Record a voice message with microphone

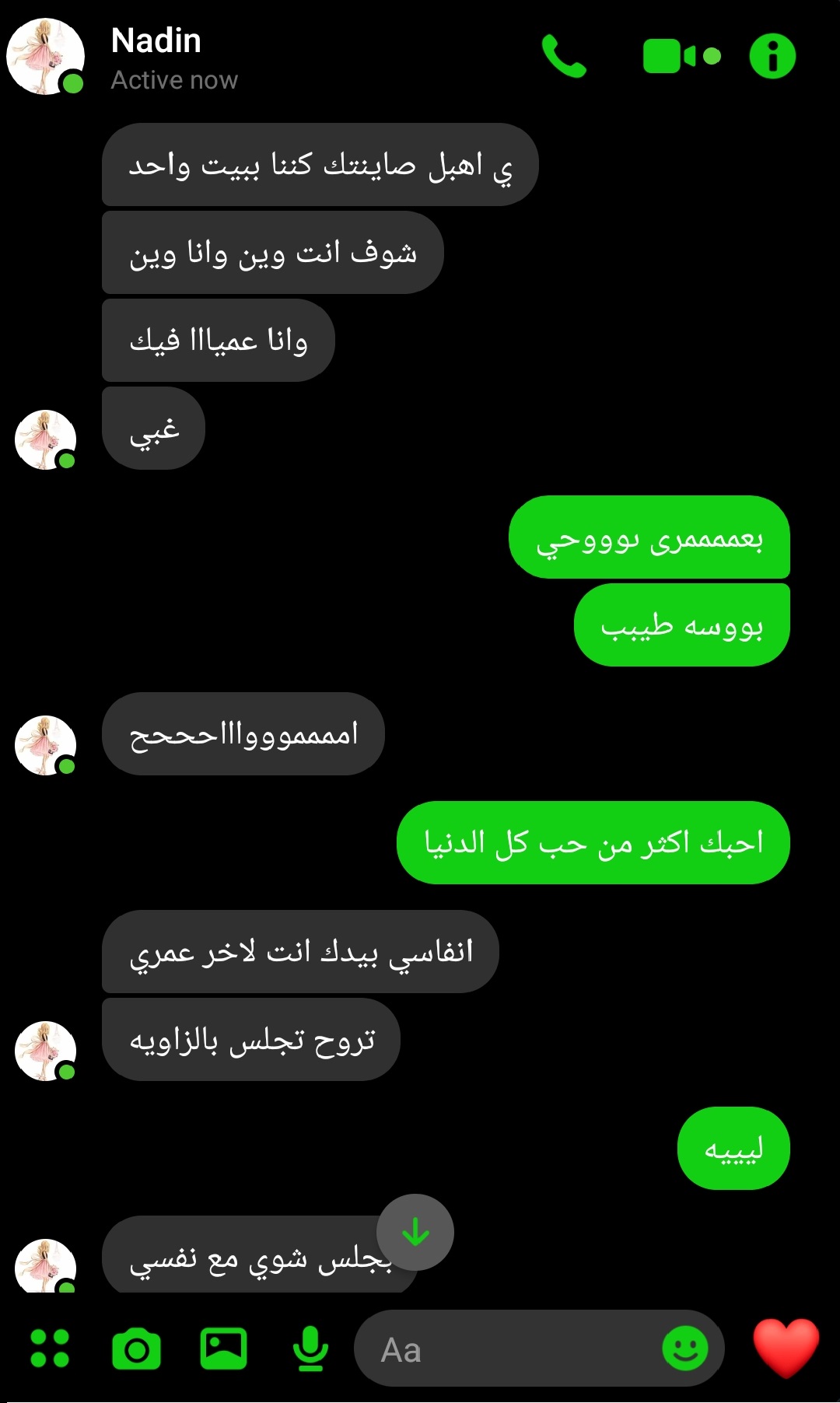click(x=310, y=1349)
